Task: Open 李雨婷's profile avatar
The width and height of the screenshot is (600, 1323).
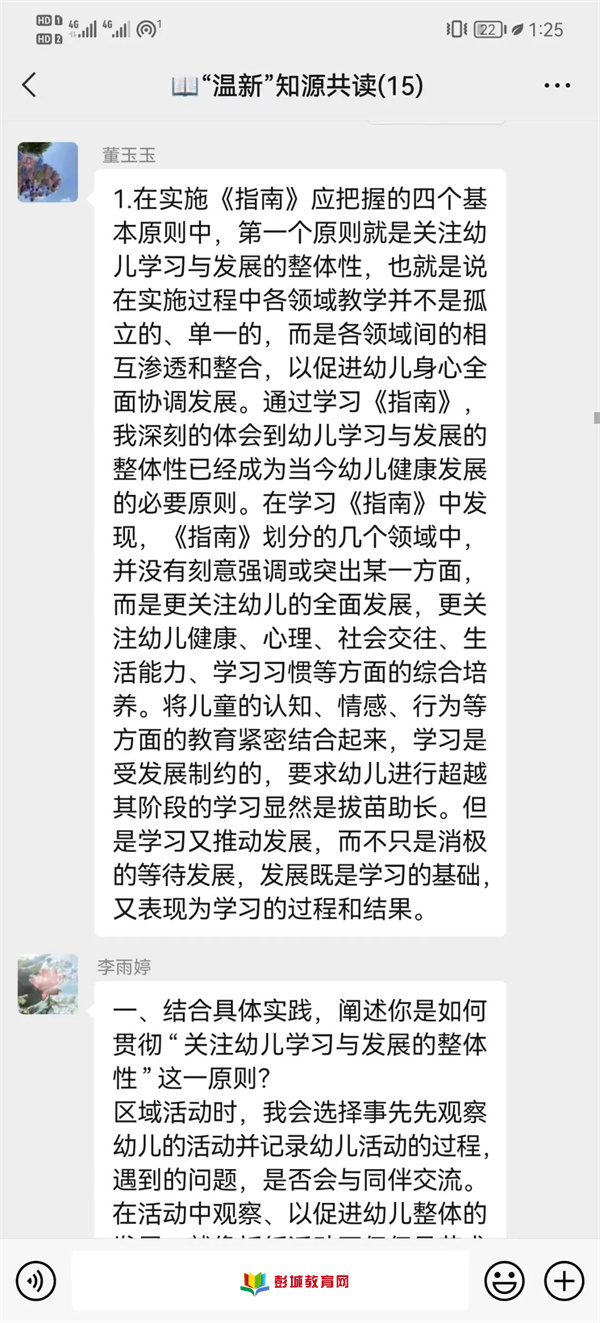Action: coord(47,984)
